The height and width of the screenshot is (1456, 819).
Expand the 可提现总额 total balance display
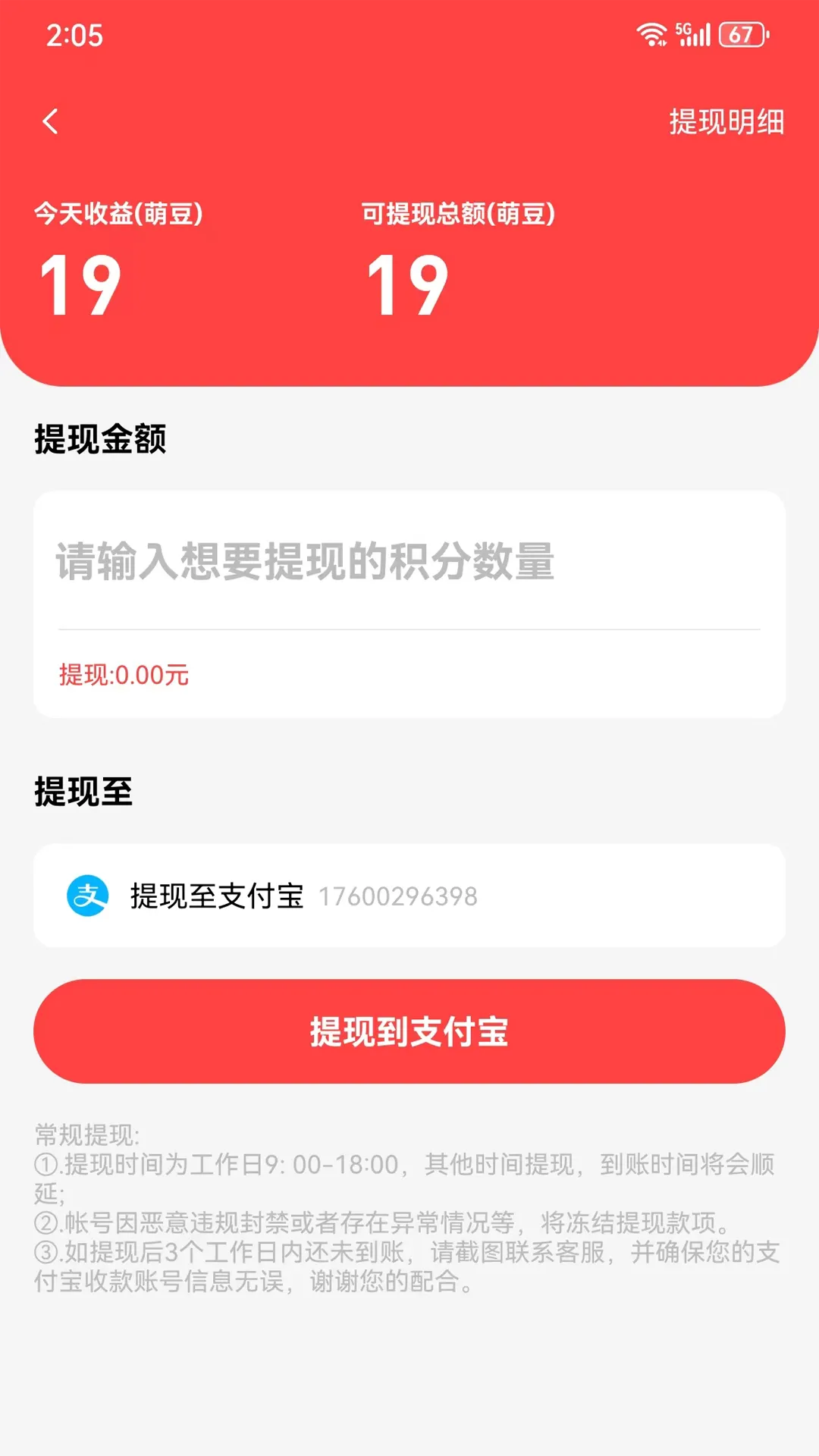pos(455,258)
